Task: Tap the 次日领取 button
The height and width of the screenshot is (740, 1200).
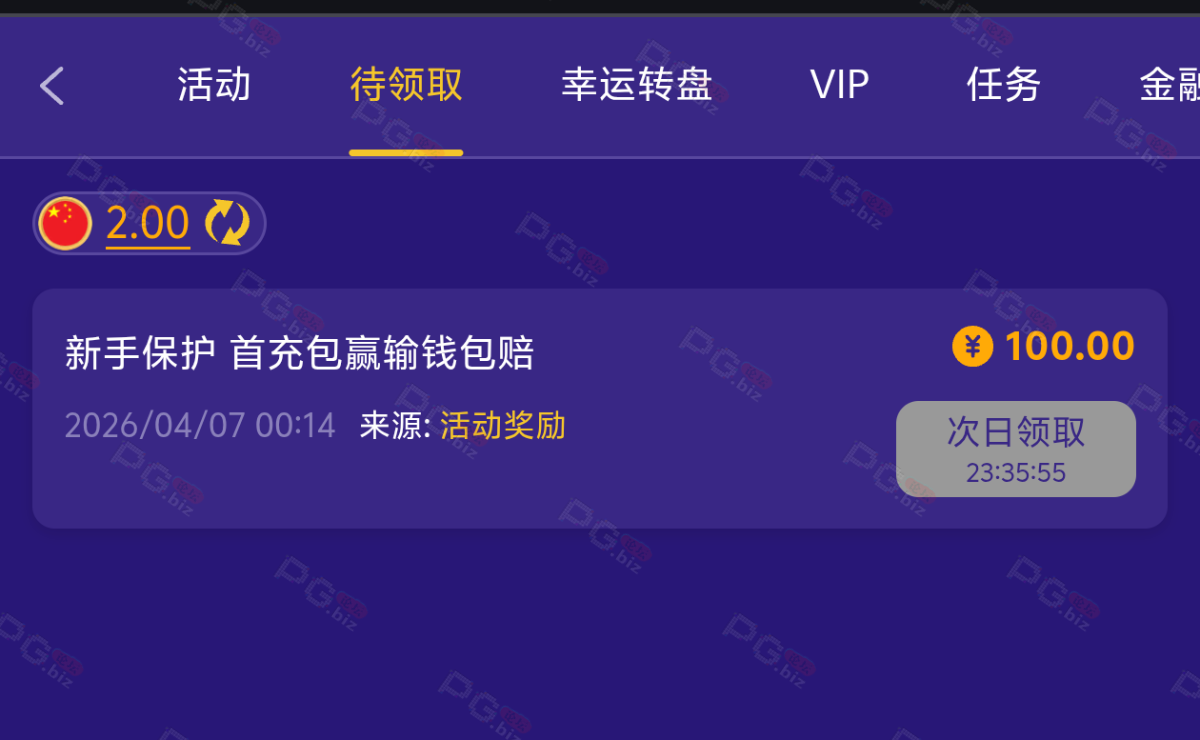Action: pos(1015,449)
